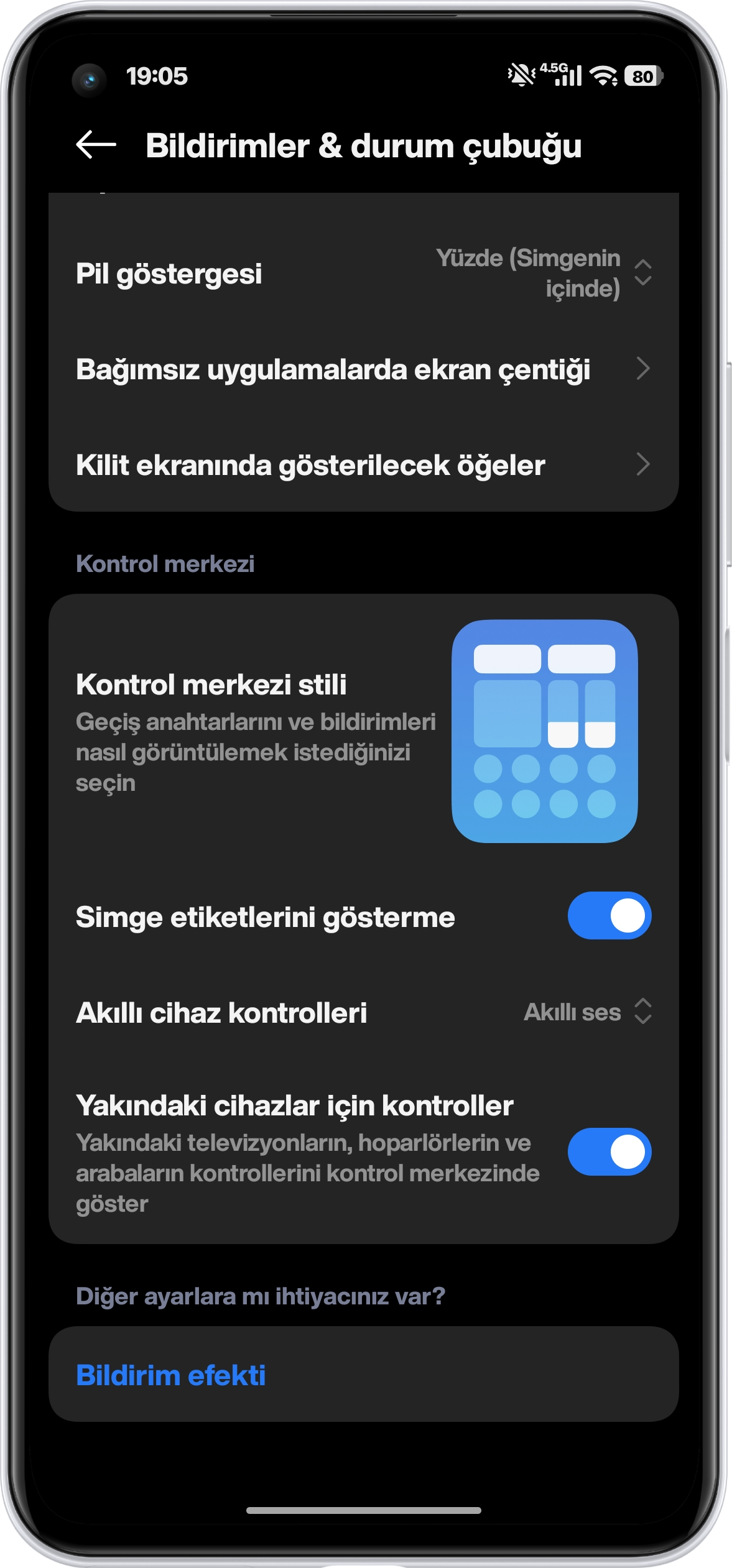
Task: Open Bağımsız uygulamalarda ekran çentiği
Action: click(363, 369)
